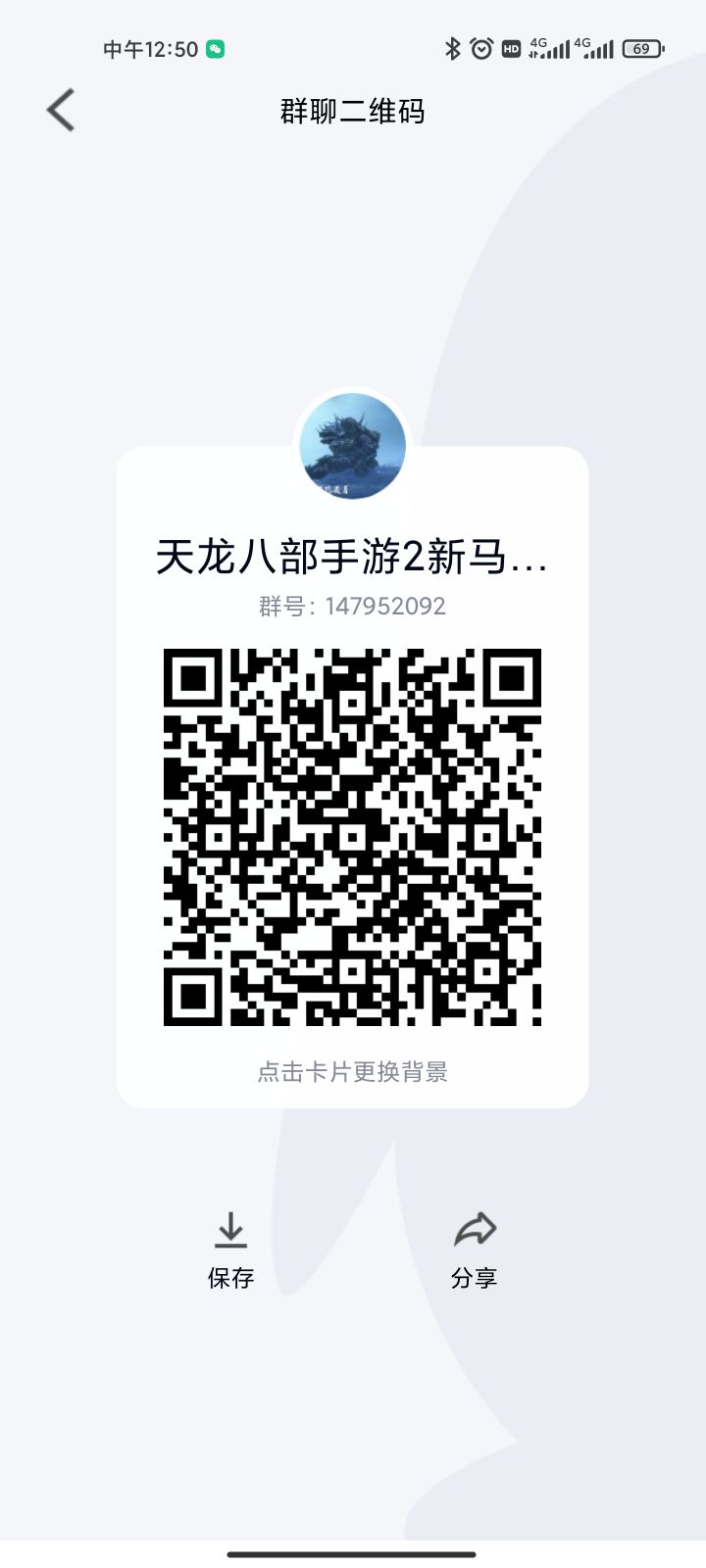This screenshot has height=1568, width=706.
Task: Tap the white QR code card
Action: click(353, 774)
